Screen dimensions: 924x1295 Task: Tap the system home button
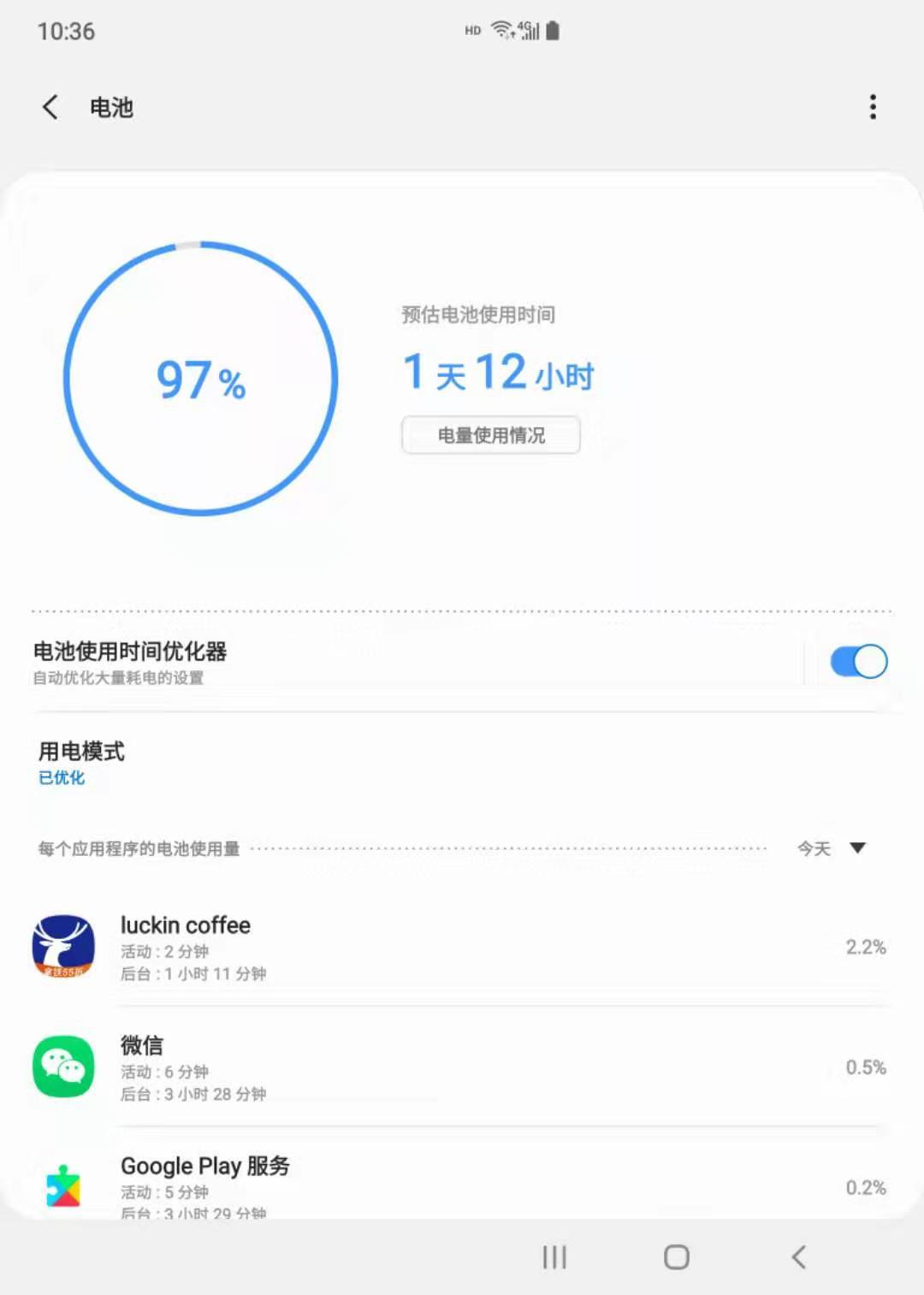tap(677, 1256)
